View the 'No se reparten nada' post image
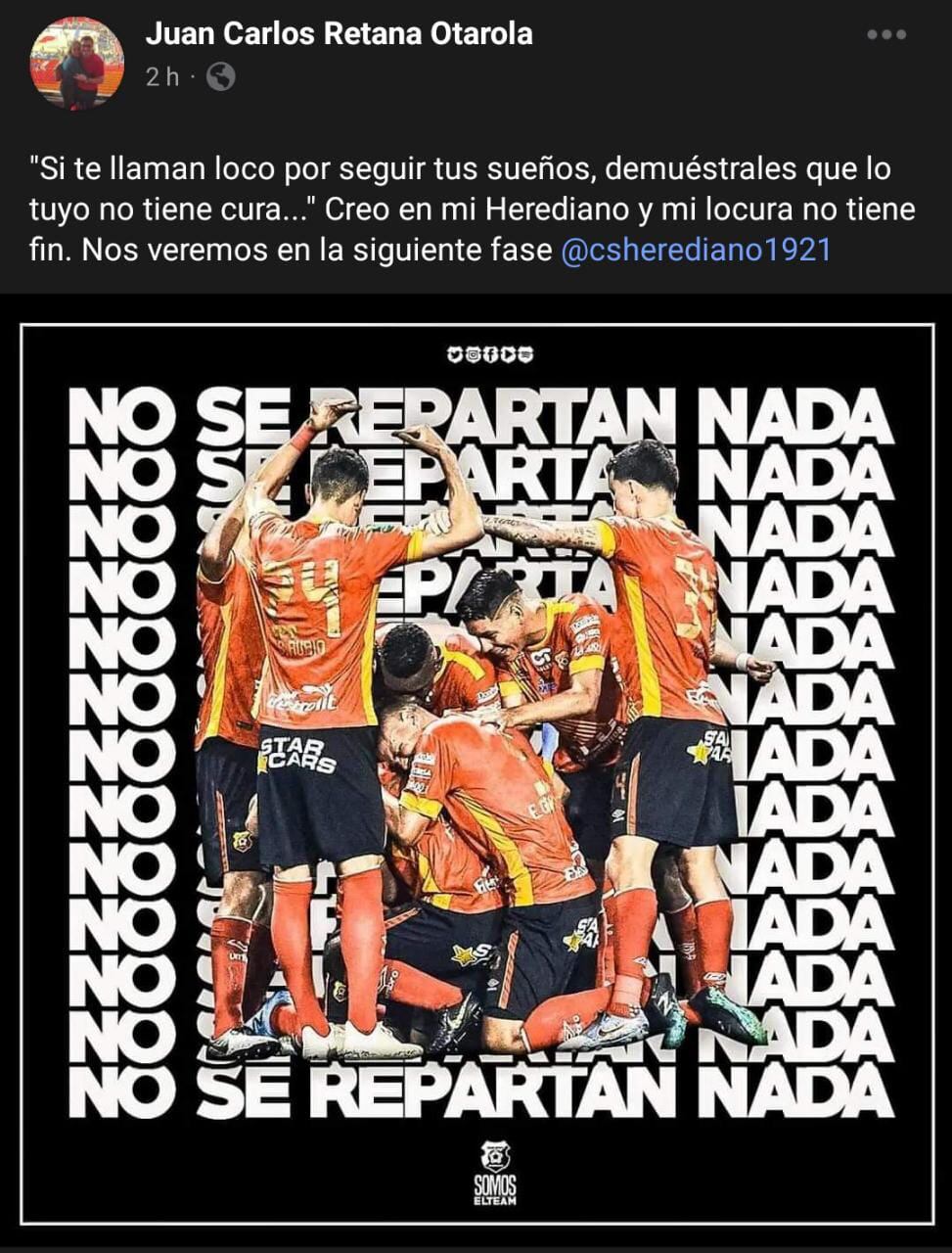This screenshot has width=952, height=1253. (x=476, y=773)
